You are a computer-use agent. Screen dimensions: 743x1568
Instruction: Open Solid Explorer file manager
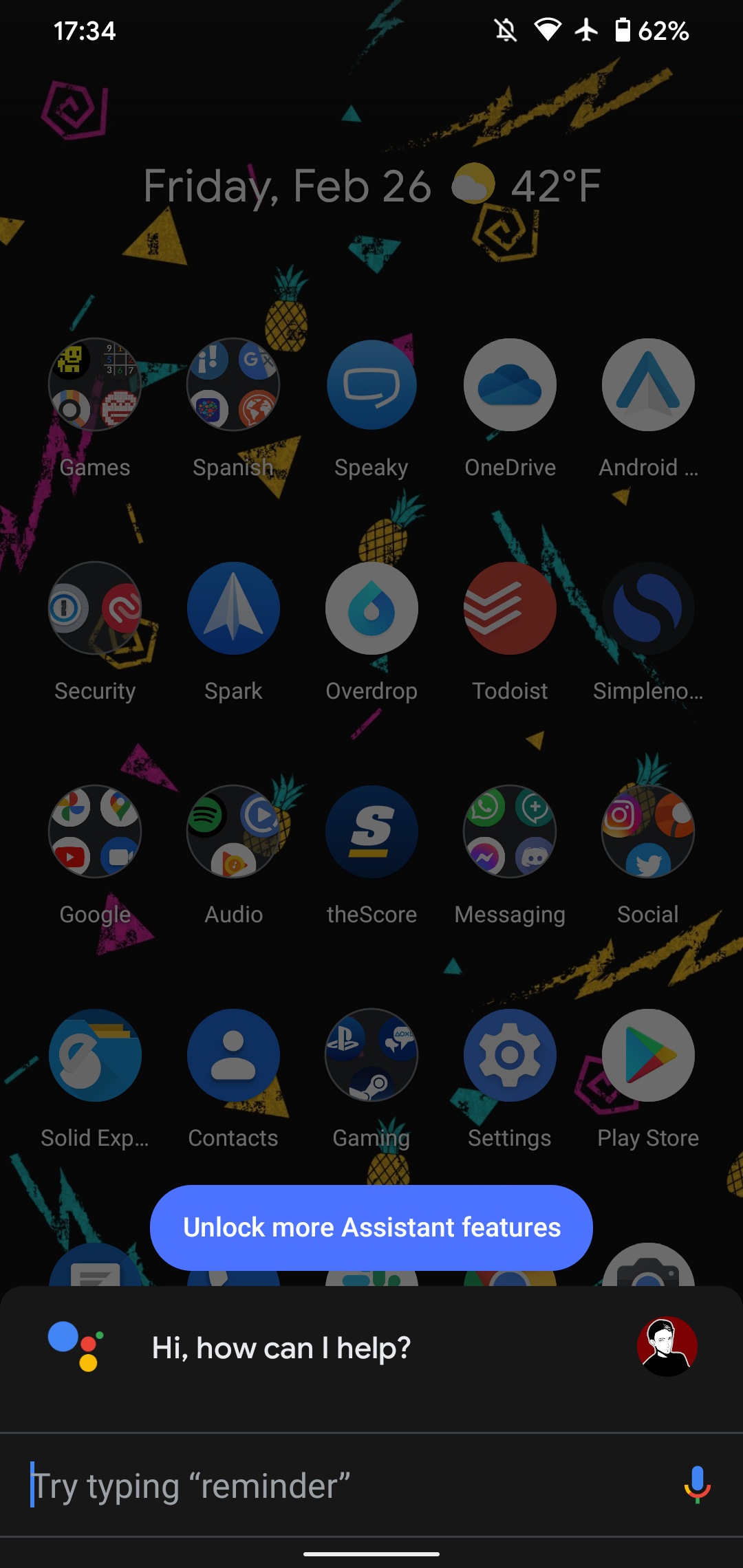coord(95,1056)
